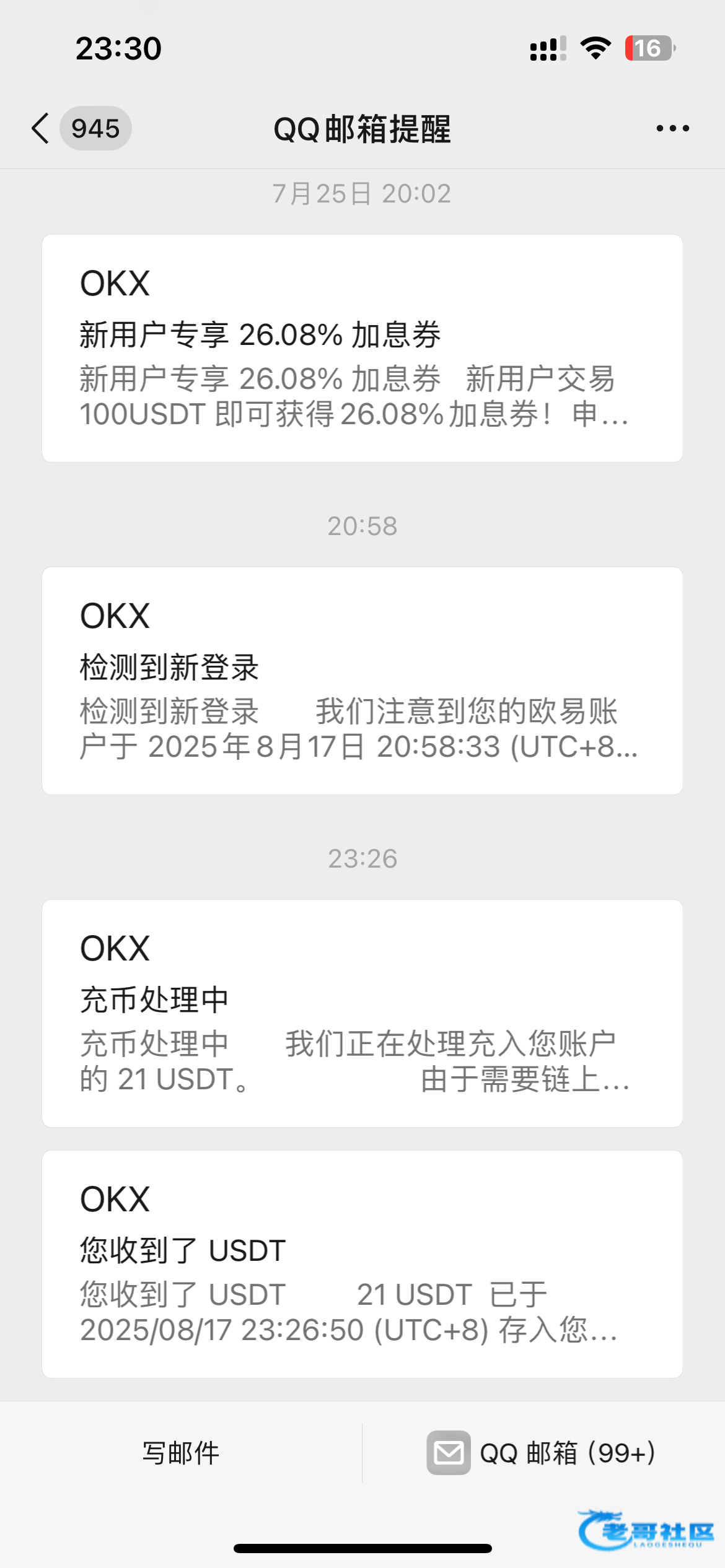Open the three-dot more options menu
Image resolution: width=725 pixels, height=1568 pixels.
[x=672, y=129]
